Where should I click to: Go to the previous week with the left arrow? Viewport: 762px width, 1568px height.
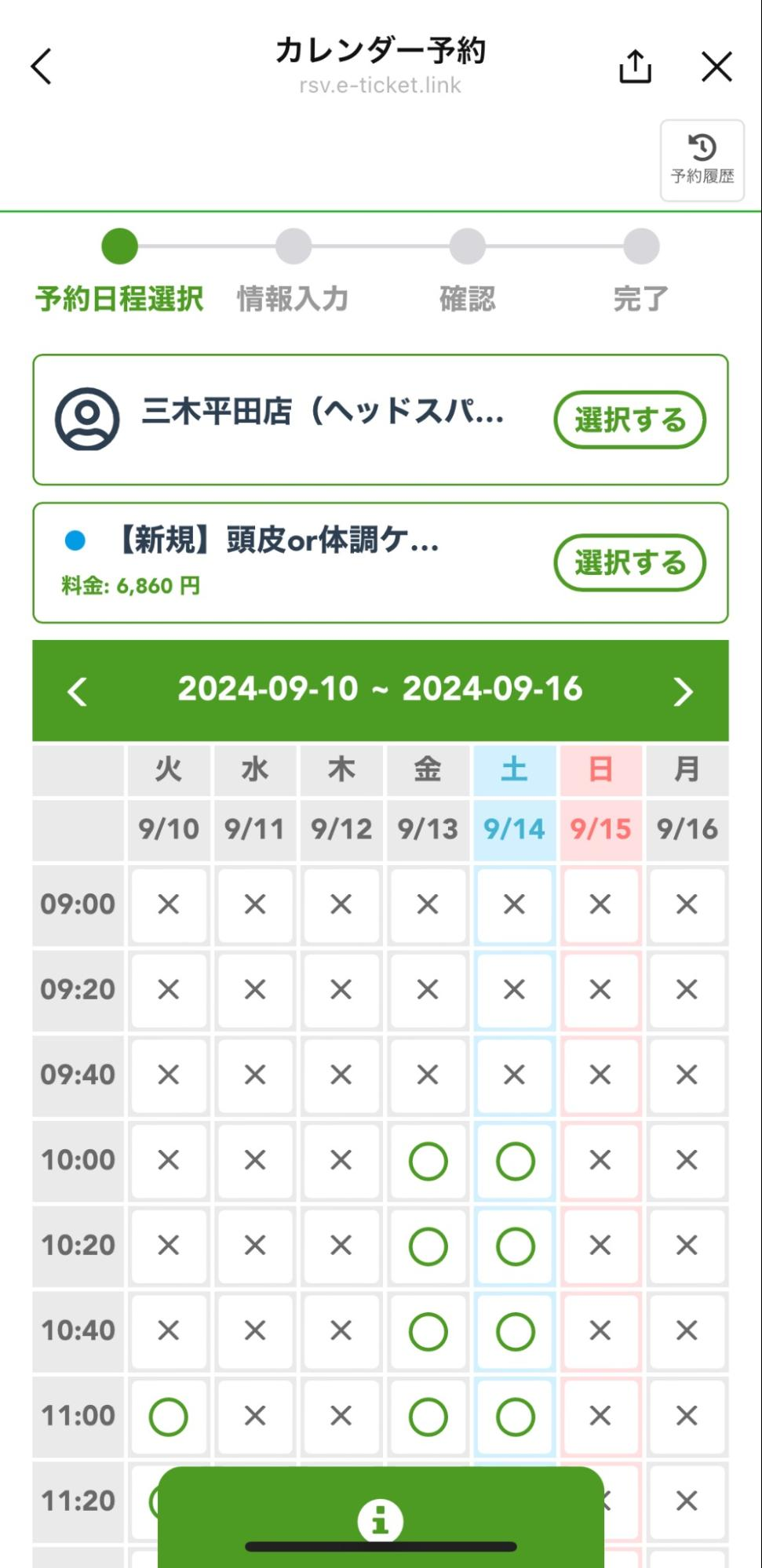[x=77, y=692]
